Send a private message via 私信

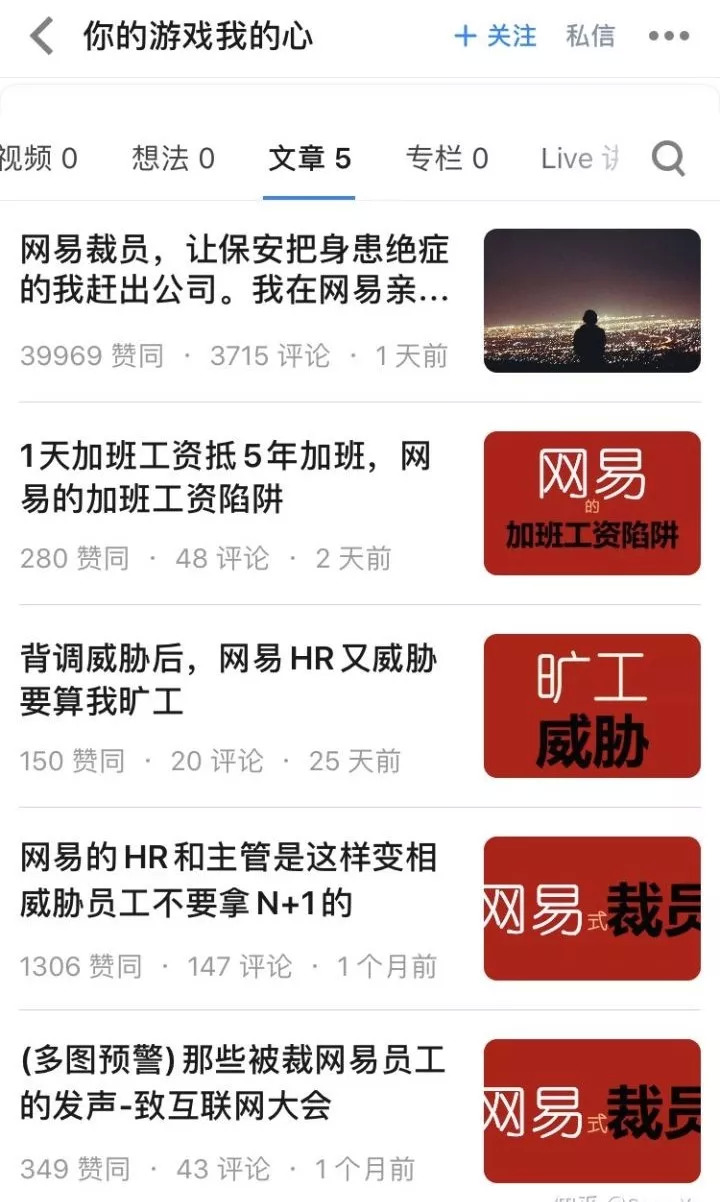(590, 37)
